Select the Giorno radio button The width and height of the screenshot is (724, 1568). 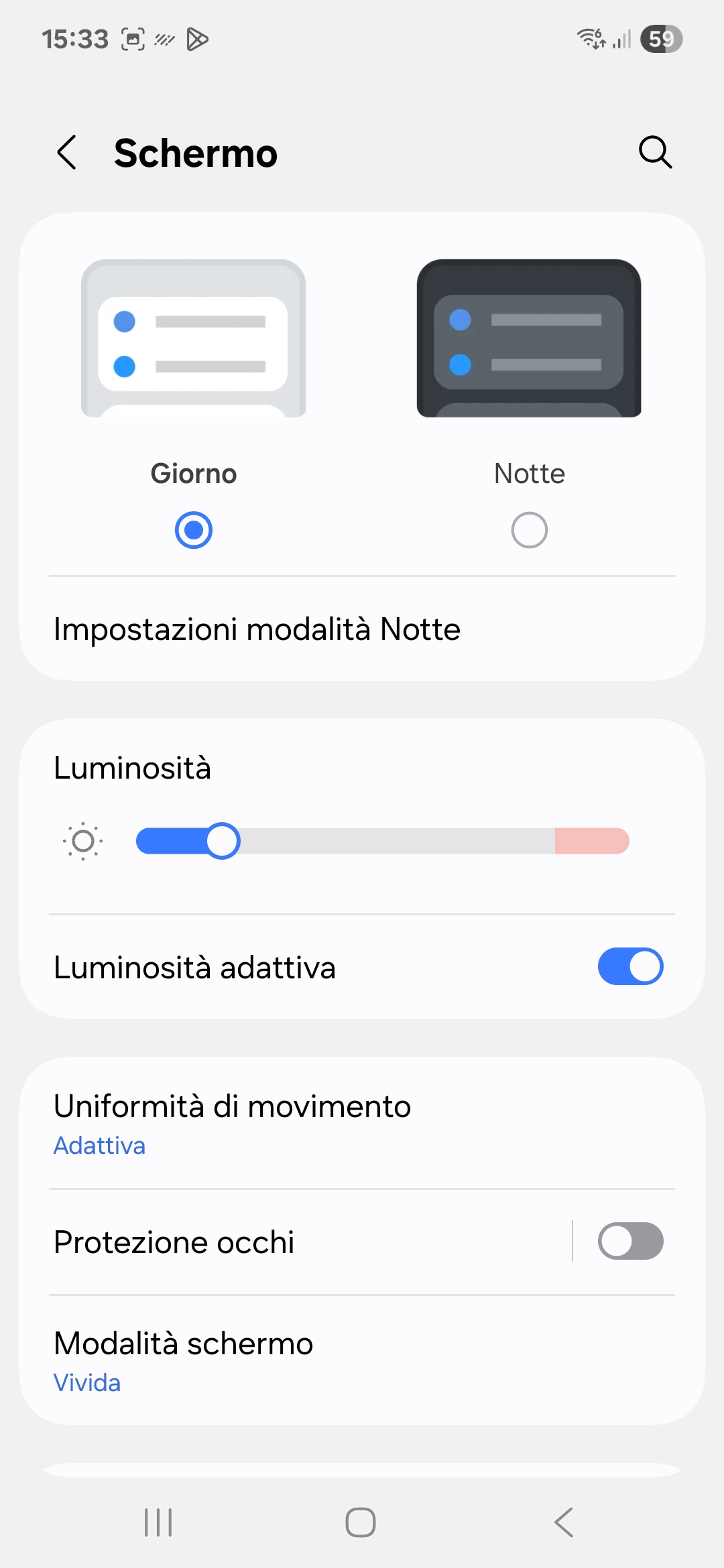pos(194,530)
